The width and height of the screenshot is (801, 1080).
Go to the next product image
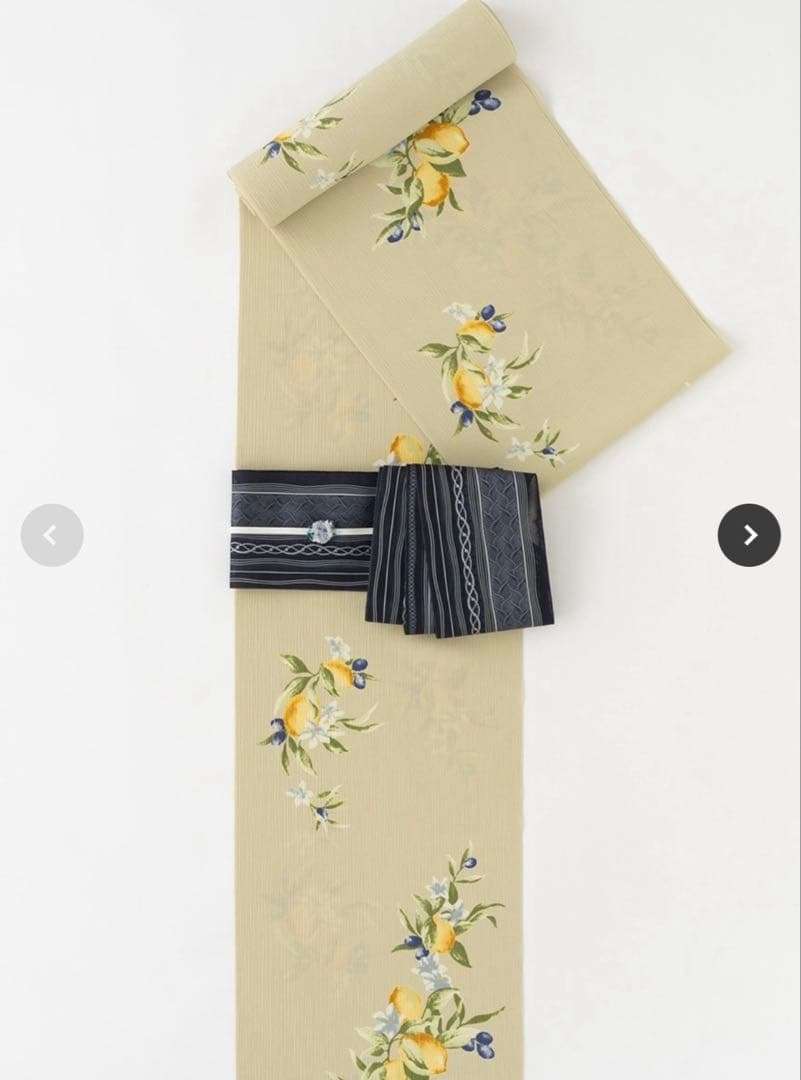tap(749, 535)
